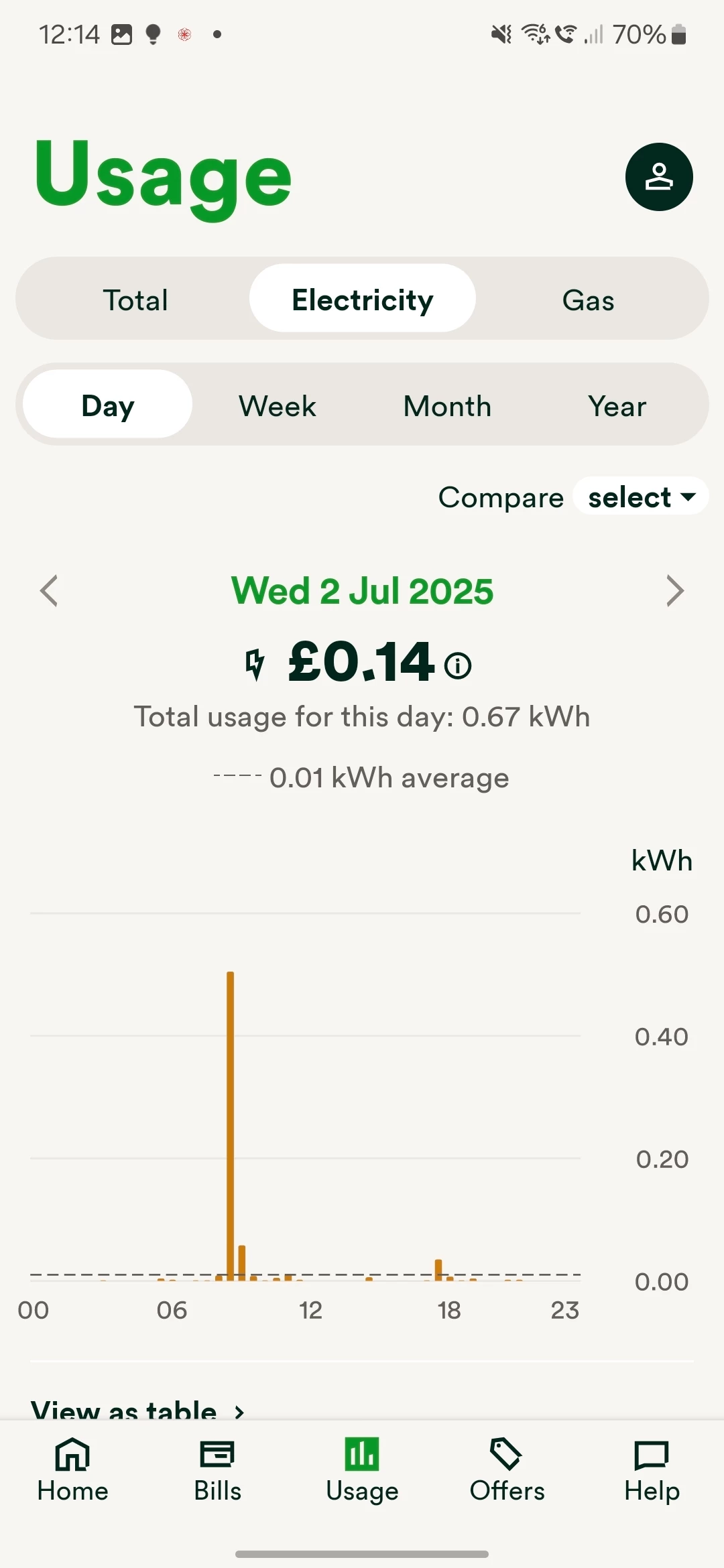Open the Help tab

coord(652,1471)
